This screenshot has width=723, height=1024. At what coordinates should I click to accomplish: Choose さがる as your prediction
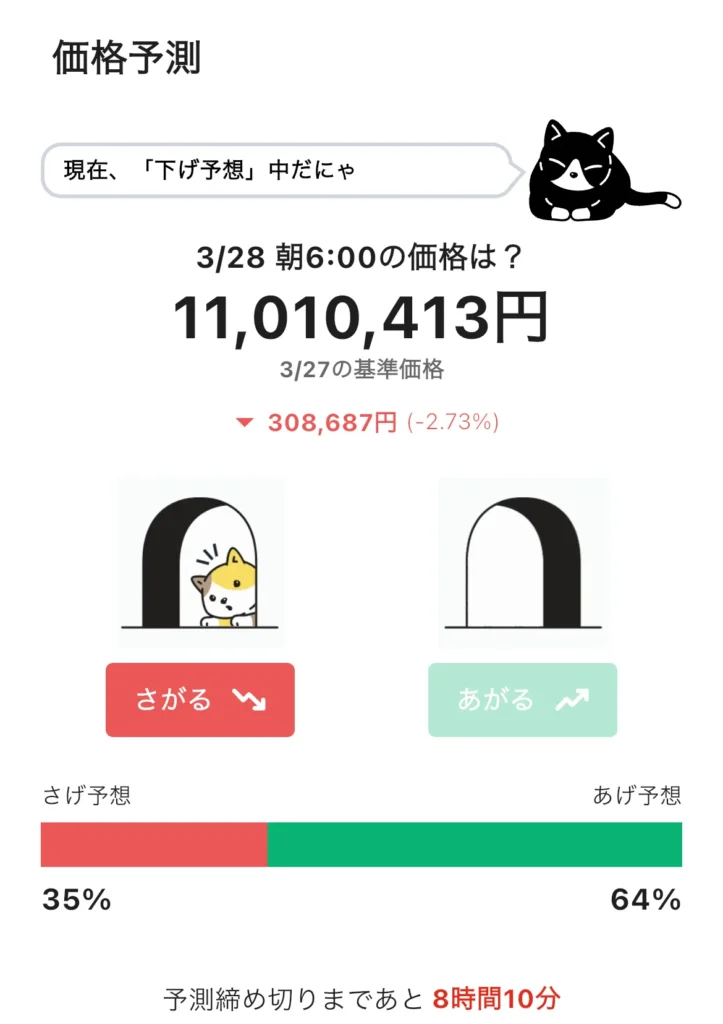[x=199, y=700]
